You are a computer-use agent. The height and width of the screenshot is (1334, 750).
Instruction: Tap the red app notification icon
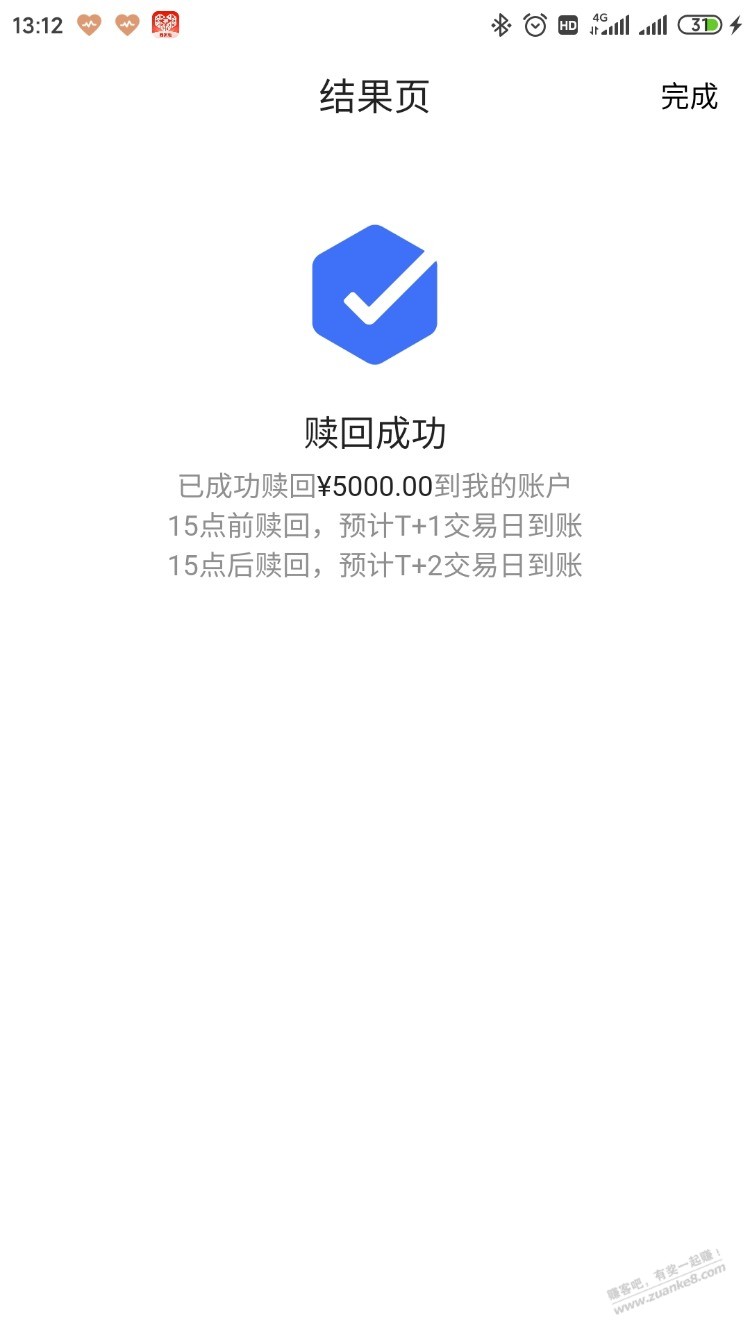(x=165, y=23)
